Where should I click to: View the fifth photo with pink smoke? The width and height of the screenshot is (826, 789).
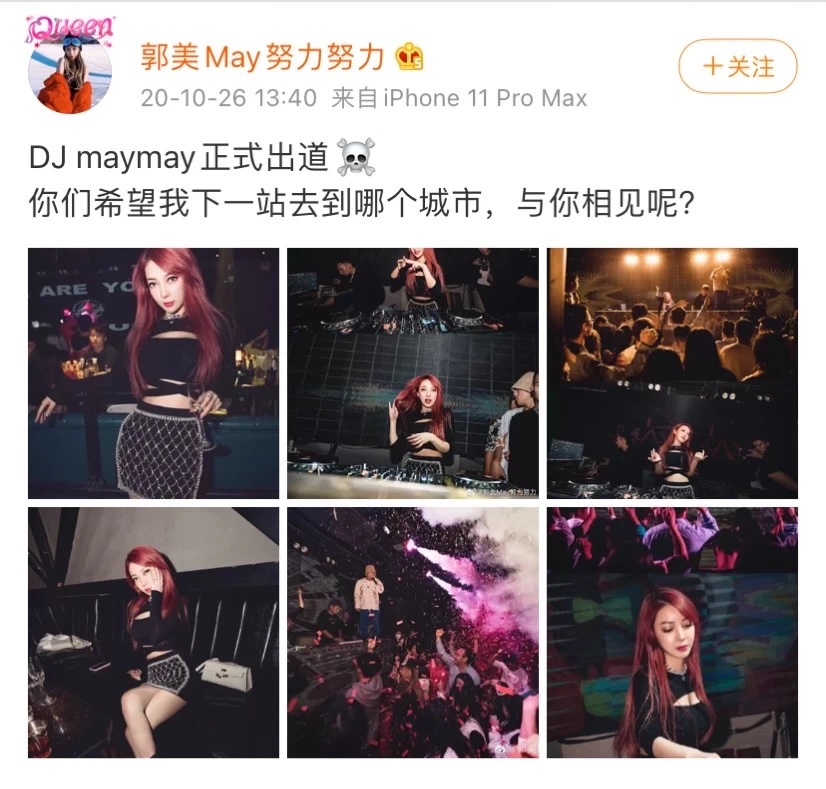click(413, 632)
